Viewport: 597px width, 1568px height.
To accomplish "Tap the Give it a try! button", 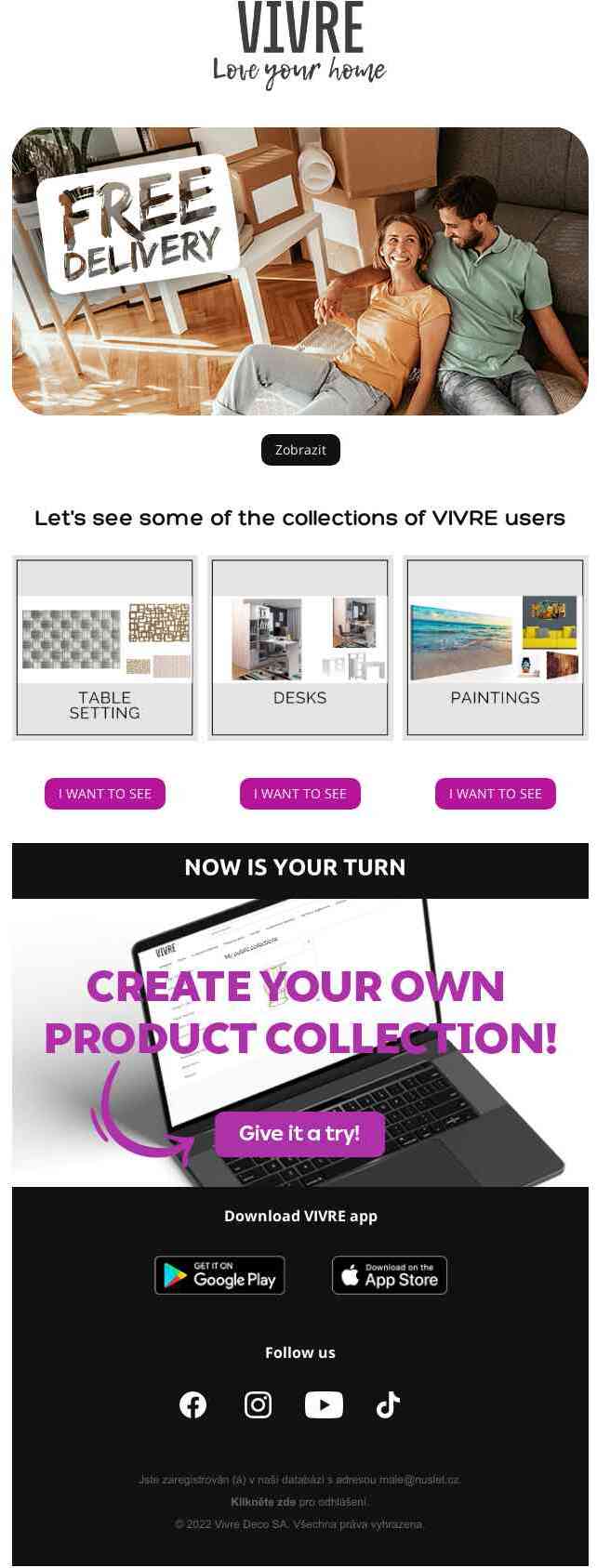I will pyautogui.click(x=299, y=1133).
